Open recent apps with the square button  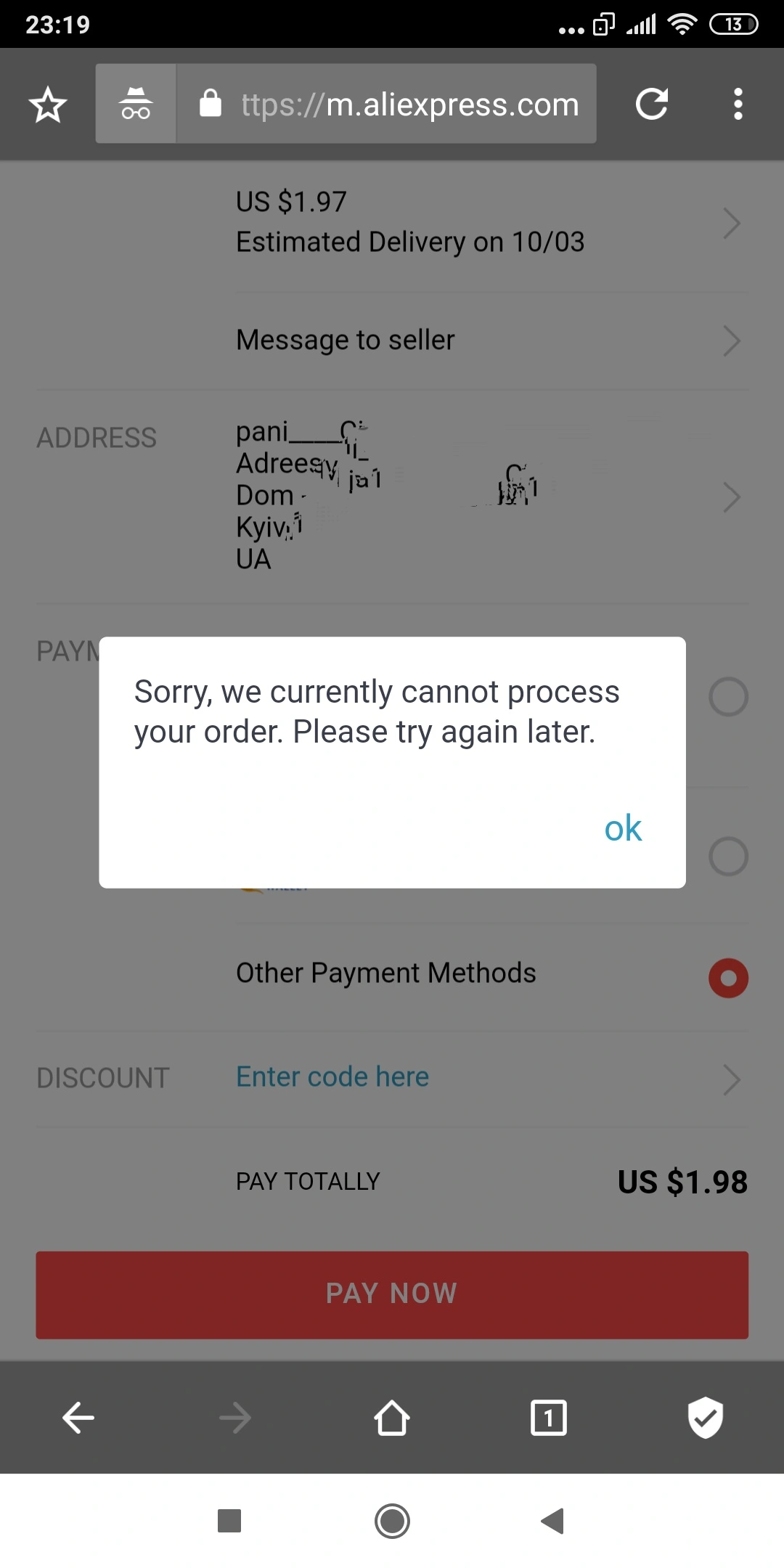(x=229, y=1521)
